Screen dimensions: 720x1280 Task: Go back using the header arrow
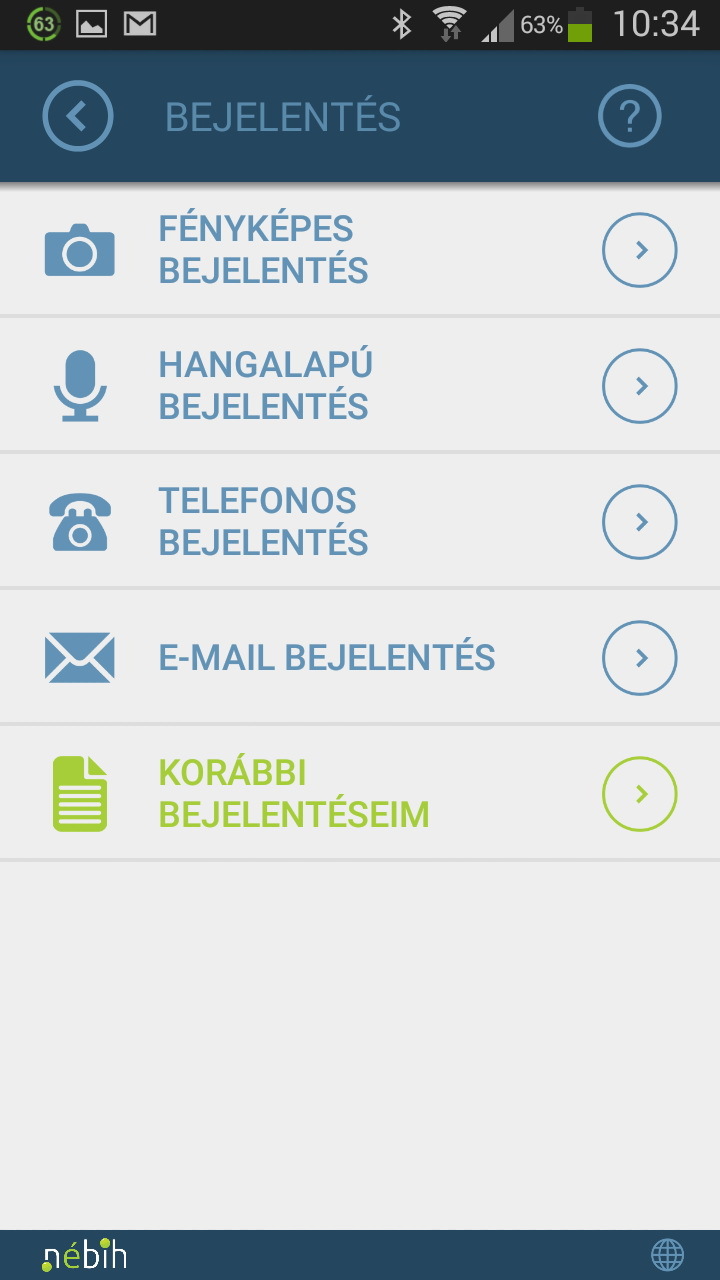point(78,117)
